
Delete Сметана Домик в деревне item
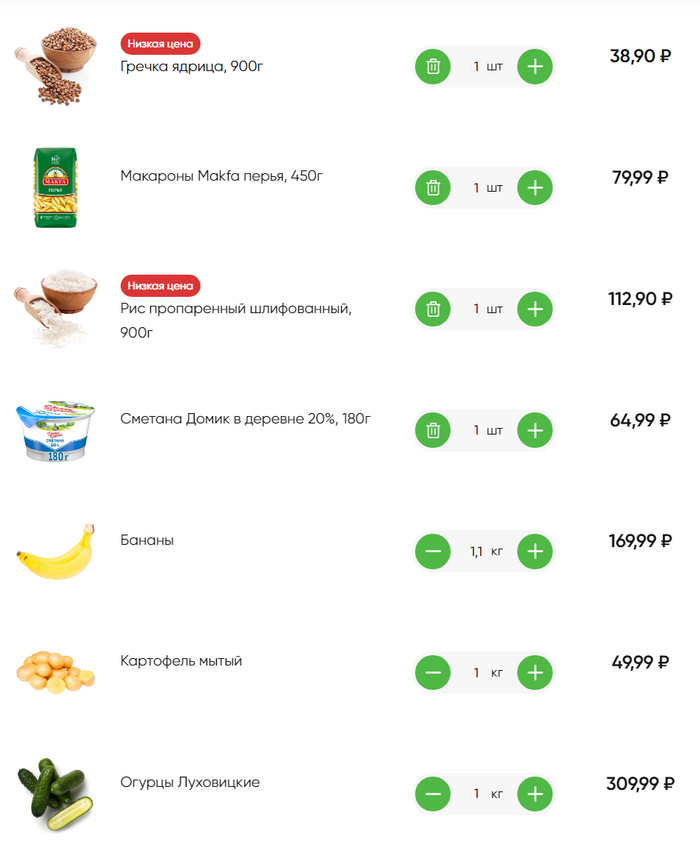coord(433,431)
